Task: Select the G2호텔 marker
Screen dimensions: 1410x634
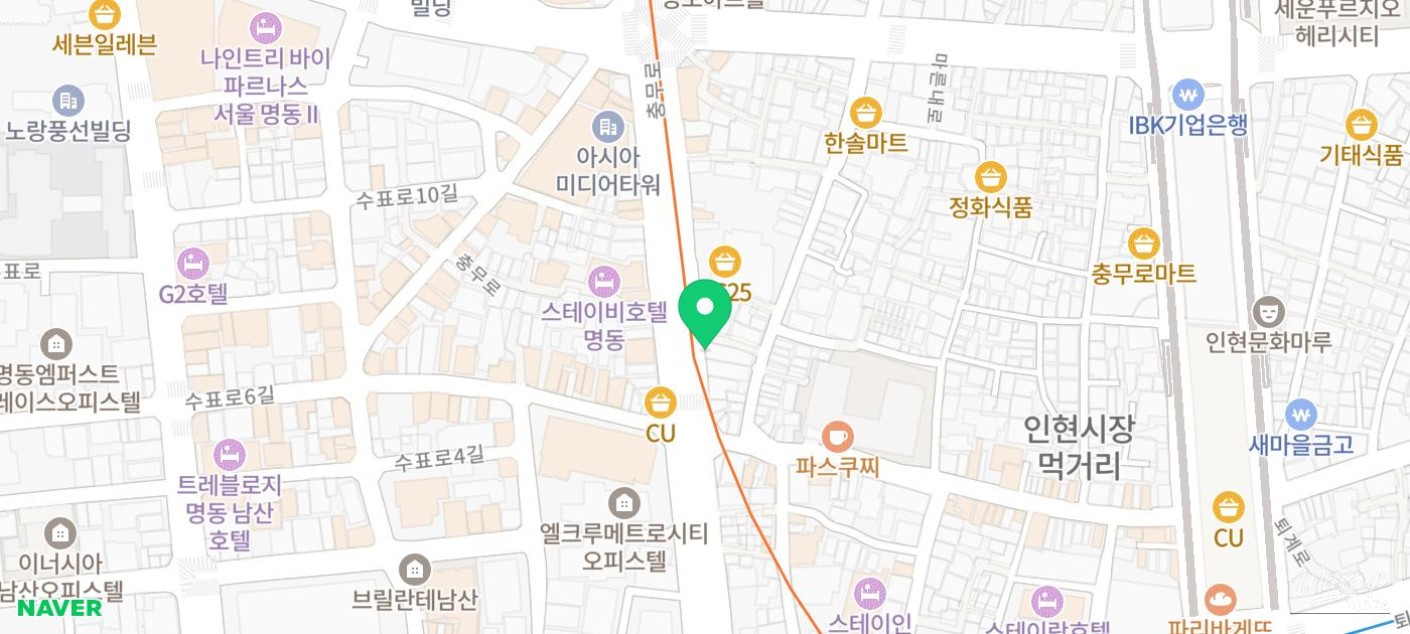Action: (193, 264)
